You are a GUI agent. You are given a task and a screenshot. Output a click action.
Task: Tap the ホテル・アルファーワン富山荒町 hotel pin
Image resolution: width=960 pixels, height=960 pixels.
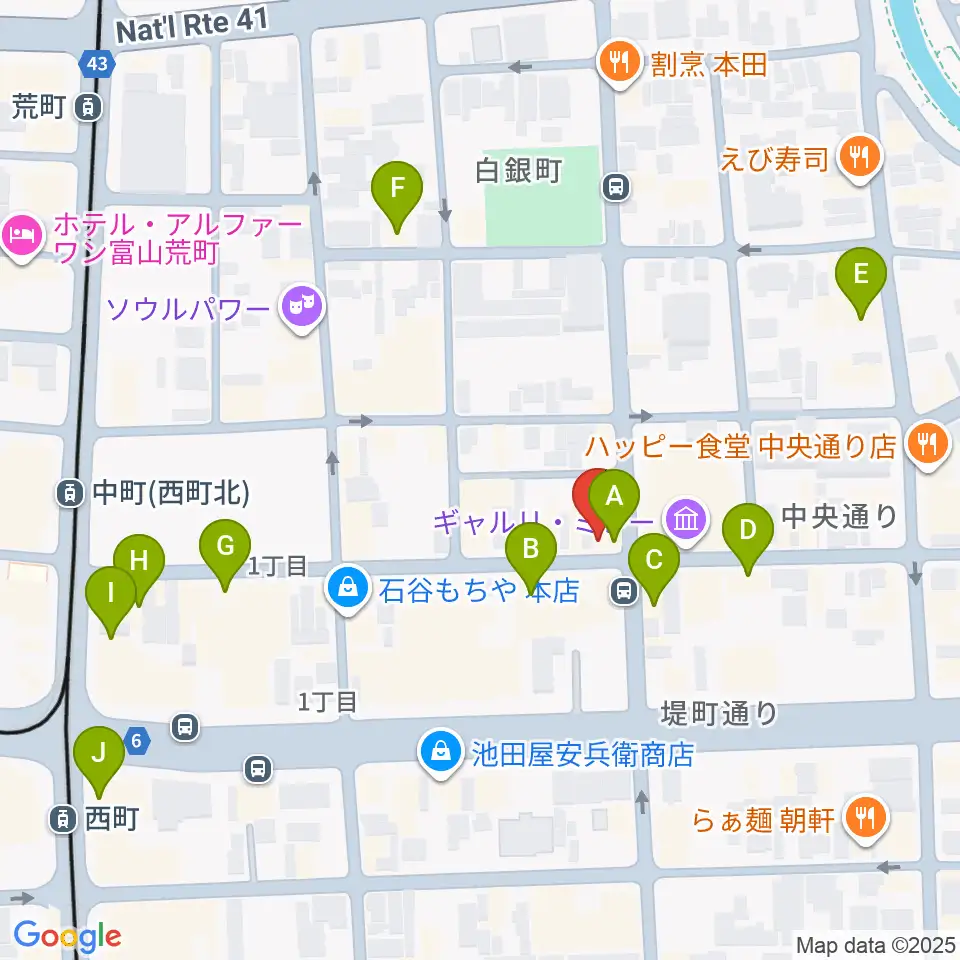[x=22, y=235]
